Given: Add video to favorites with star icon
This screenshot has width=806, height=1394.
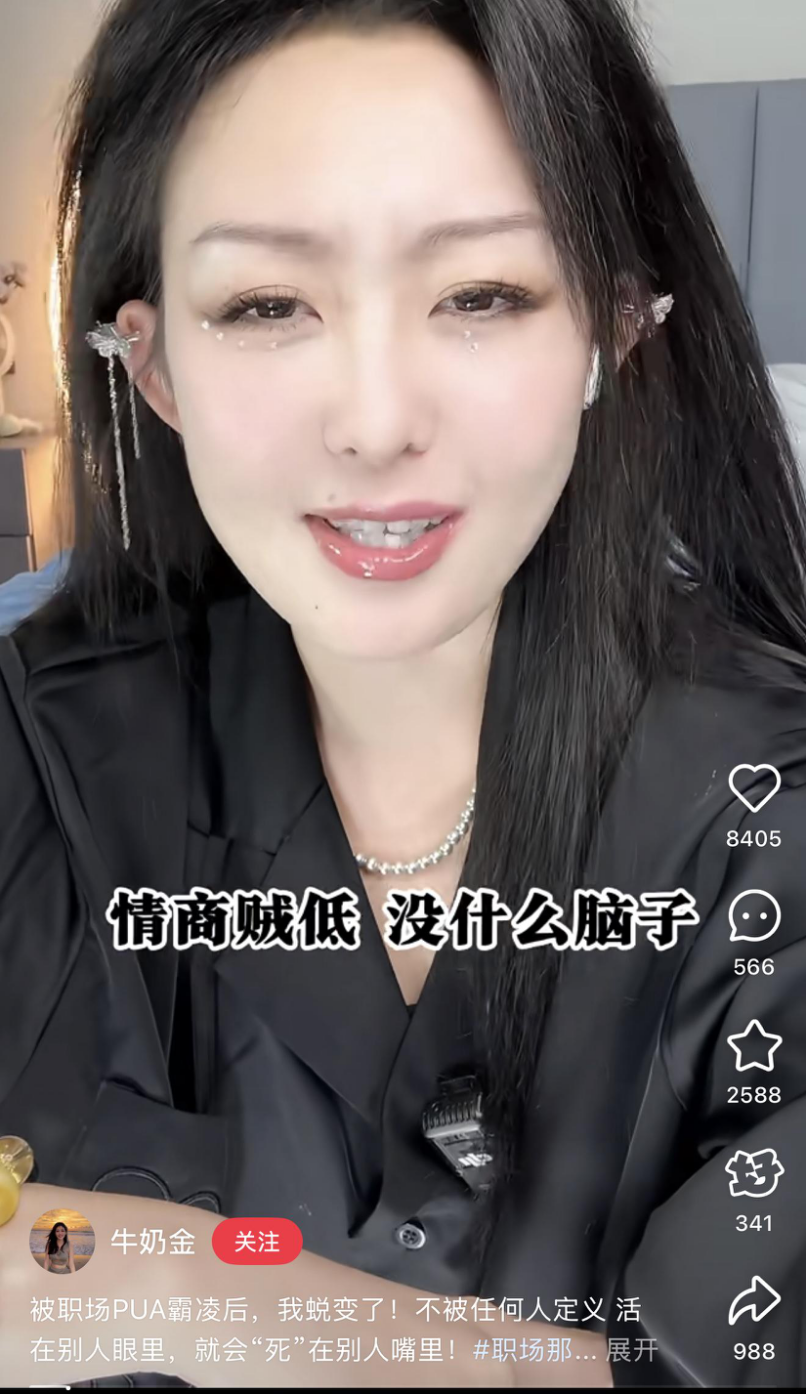Looking at the screenshot, I should pyautogui.click(x=754, y=1045).
